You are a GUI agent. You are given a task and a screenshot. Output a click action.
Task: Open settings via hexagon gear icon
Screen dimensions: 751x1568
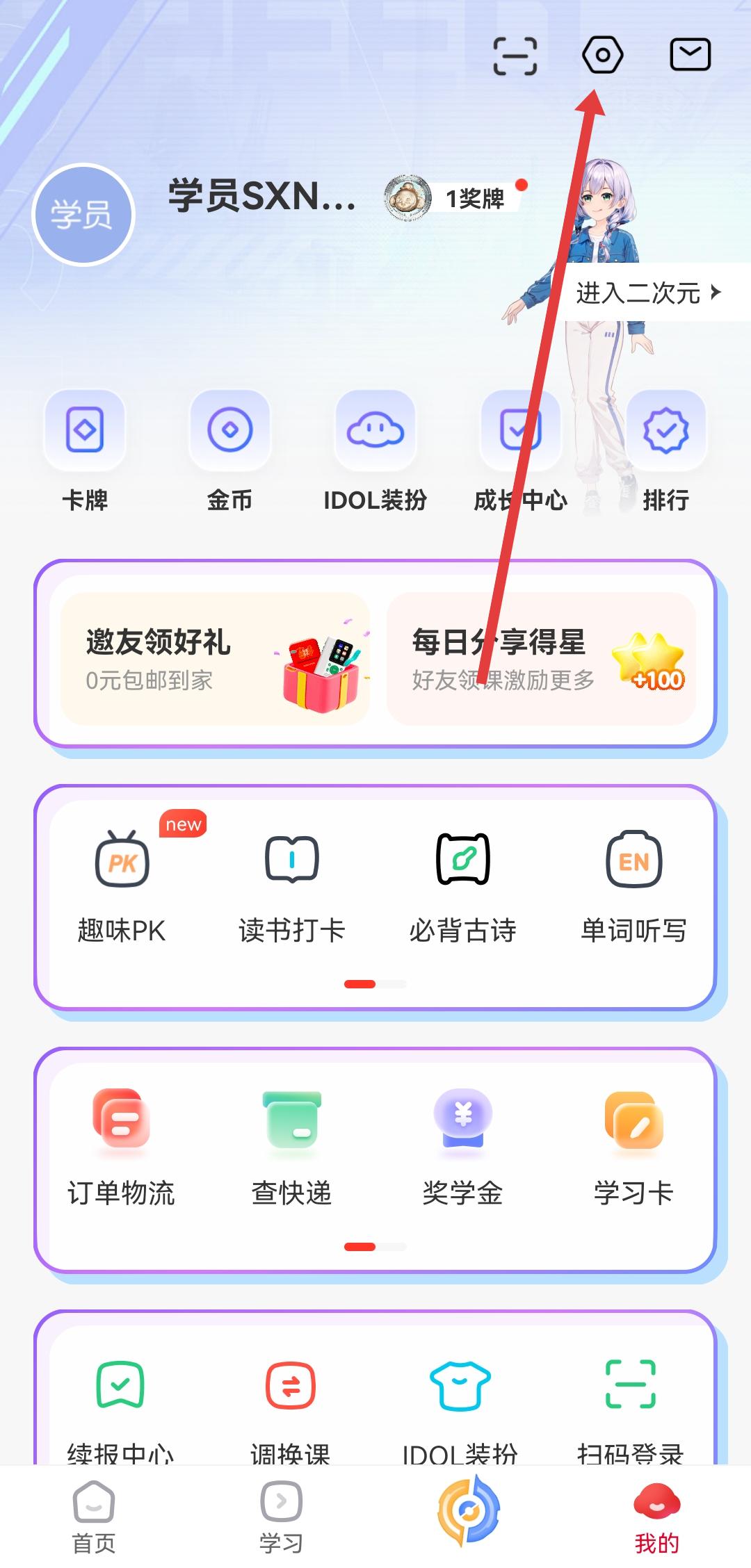click(x=602, y=56)
